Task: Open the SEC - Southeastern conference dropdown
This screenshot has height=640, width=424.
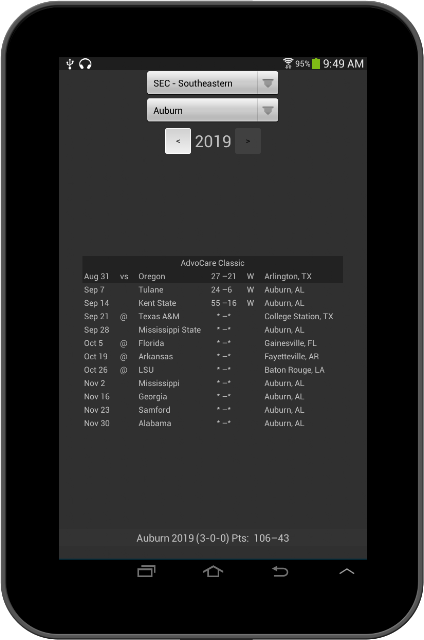Action: pyautogui.click(x=212, y=83)
